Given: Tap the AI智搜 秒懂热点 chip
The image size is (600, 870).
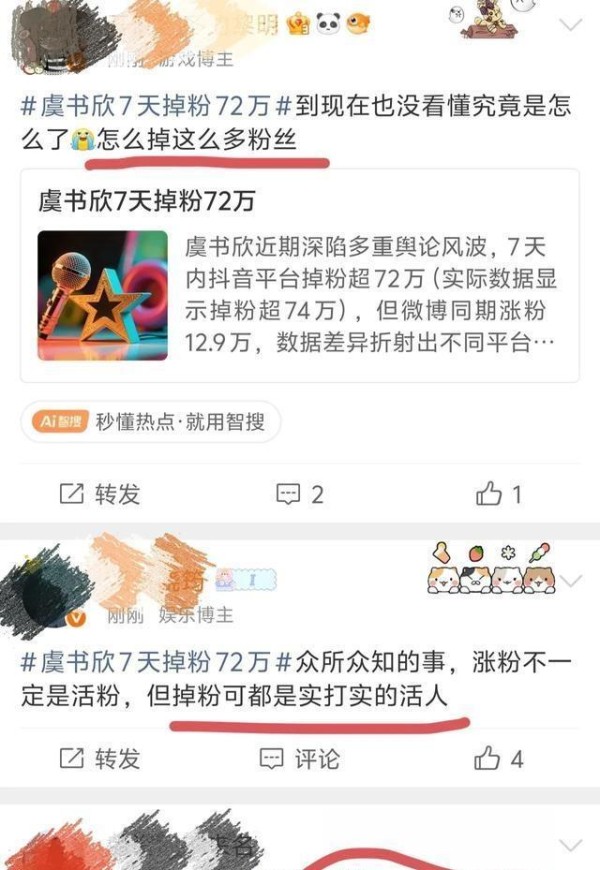Looking at the screenshot, I should (x=150, y=422).
